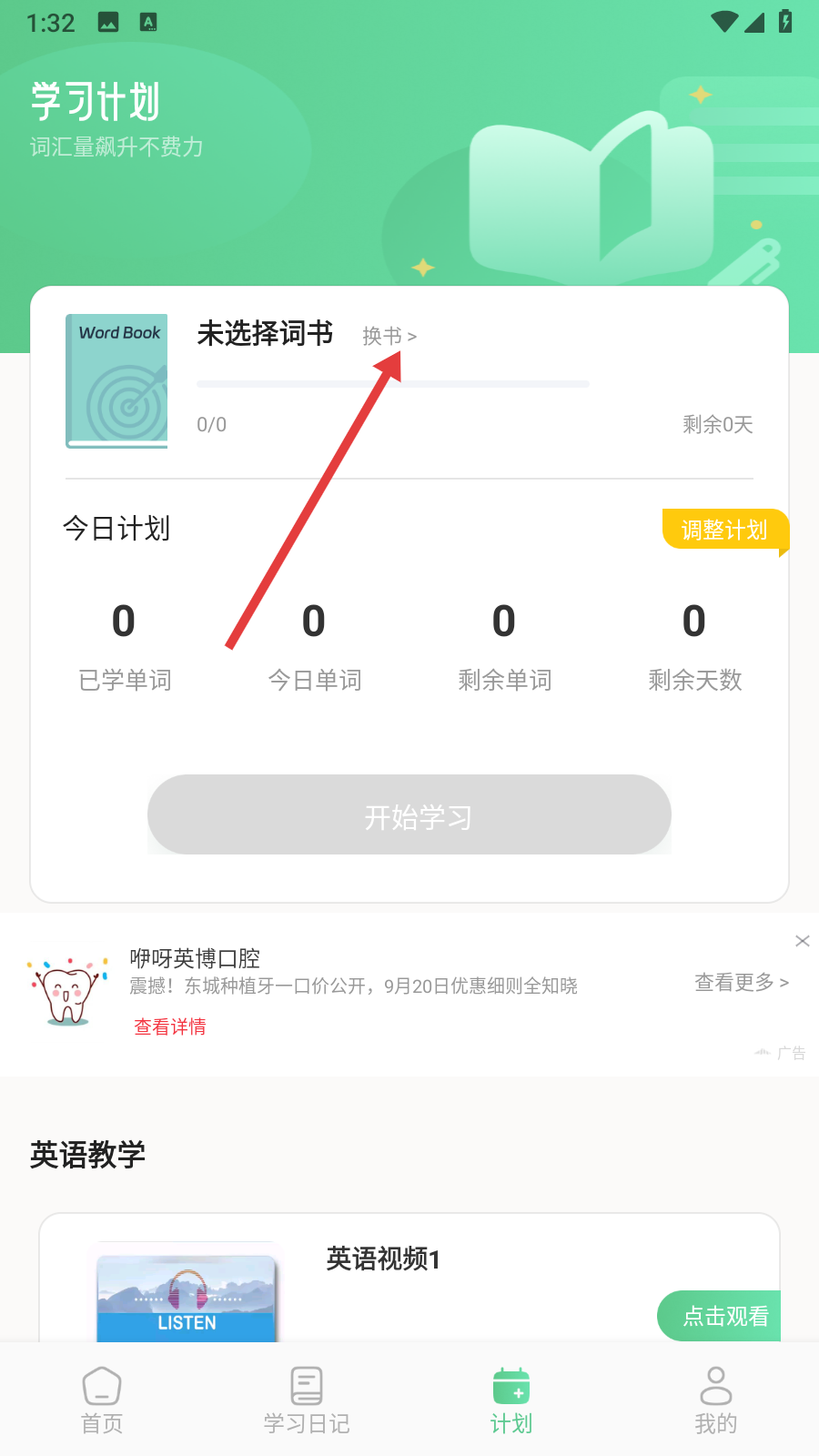Viewport: 819px width, 1456px height.
Task: Tap the 开始学习 button
Action: [x=409, y=815]
